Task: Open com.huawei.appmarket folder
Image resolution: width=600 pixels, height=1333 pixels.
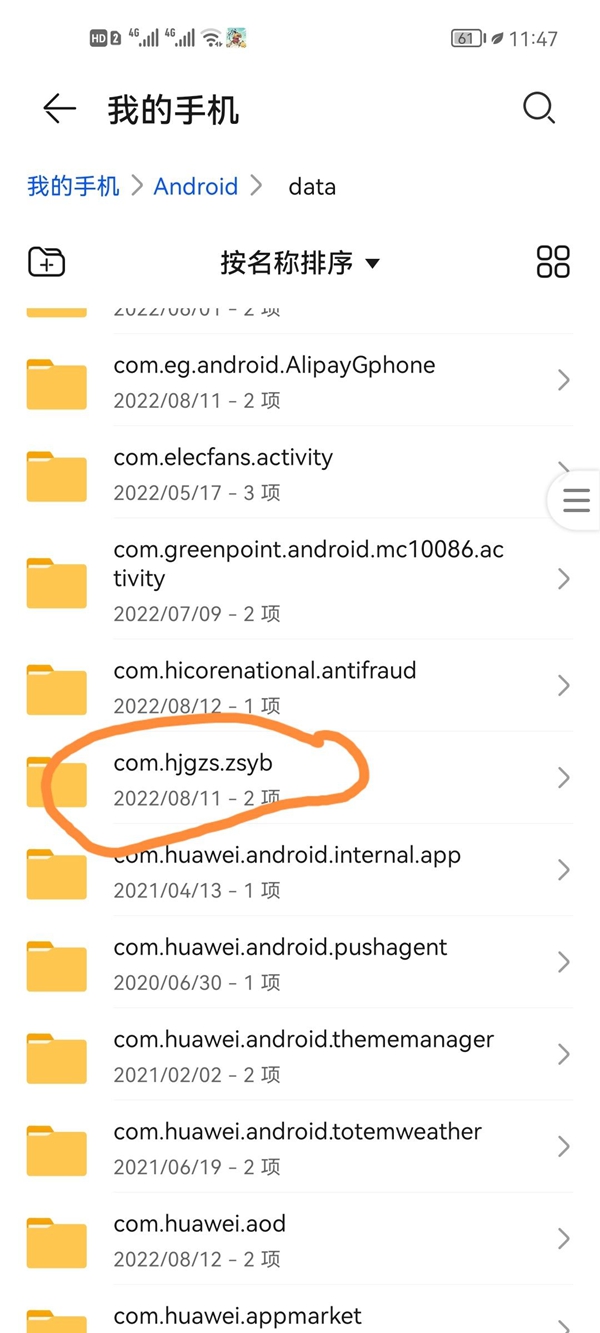Action: click(300, 1309)
